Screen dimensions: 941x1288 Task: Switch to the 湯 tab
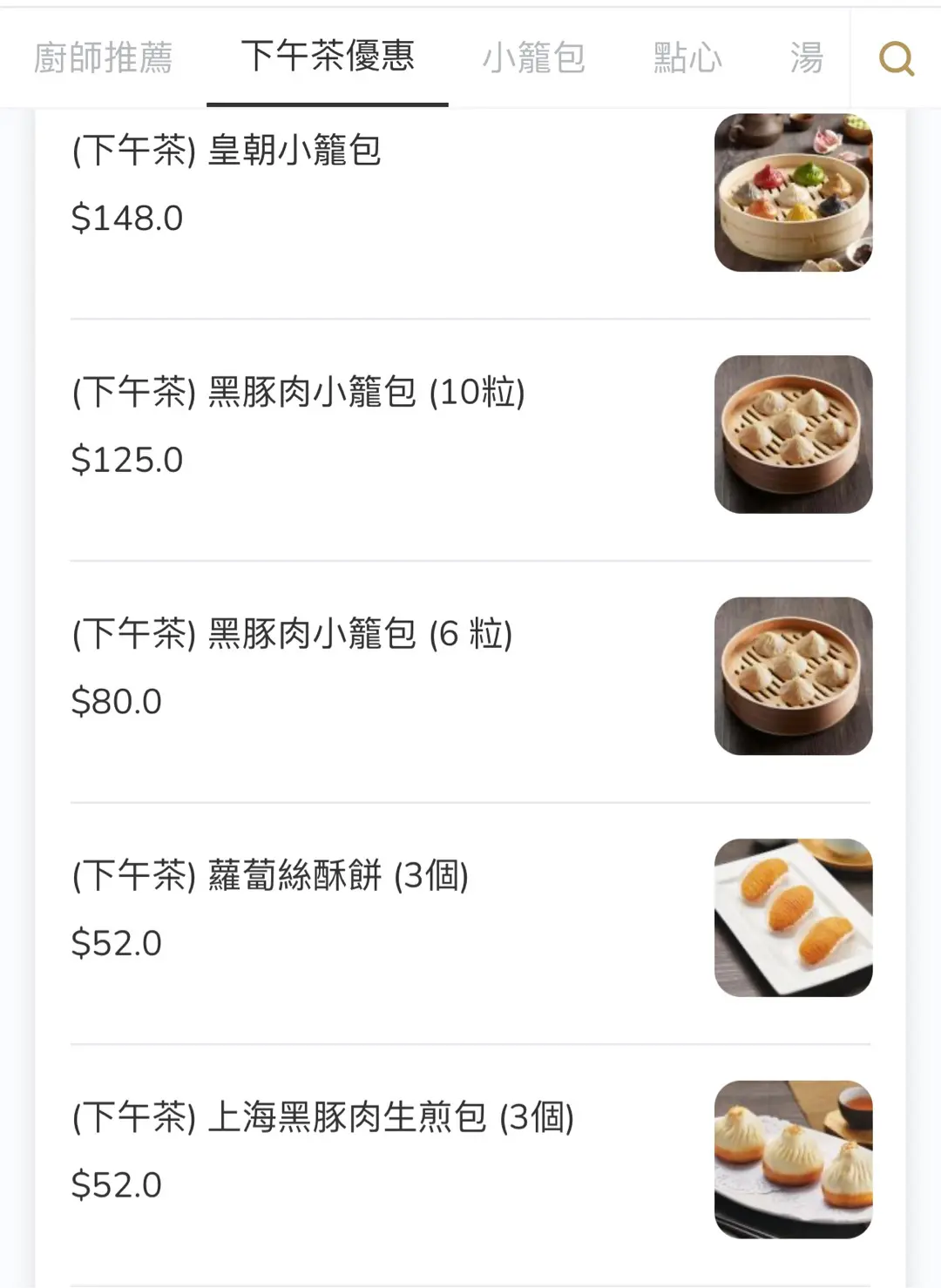(806, 58)
